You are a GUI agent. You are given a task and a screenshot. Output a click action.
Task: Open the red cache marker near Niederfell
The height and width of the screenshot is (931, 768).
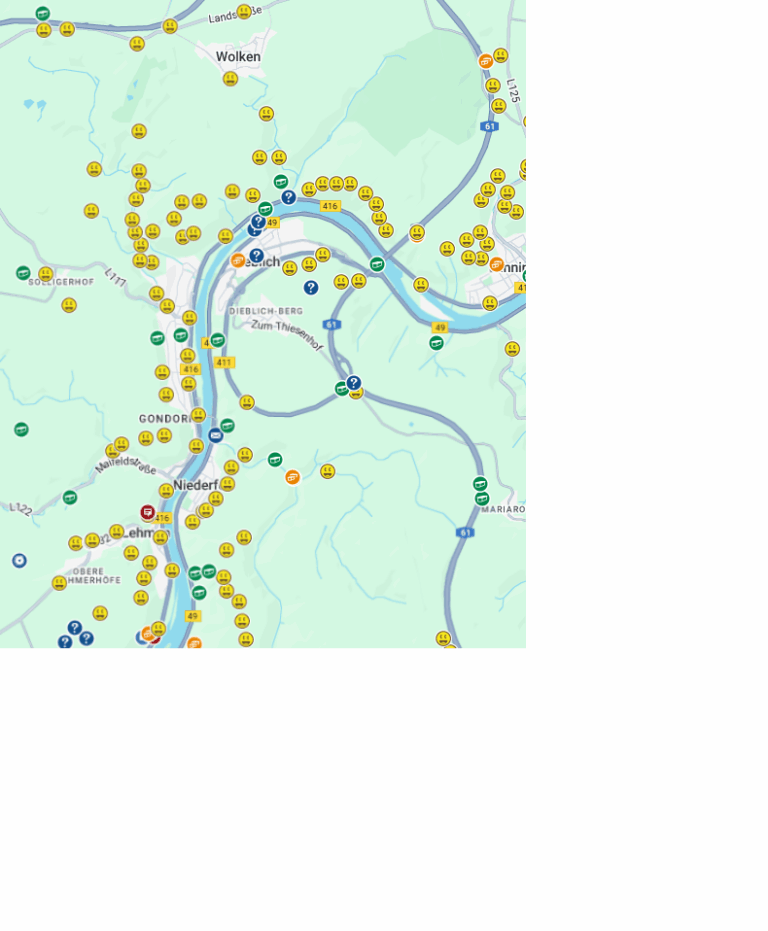148,513
